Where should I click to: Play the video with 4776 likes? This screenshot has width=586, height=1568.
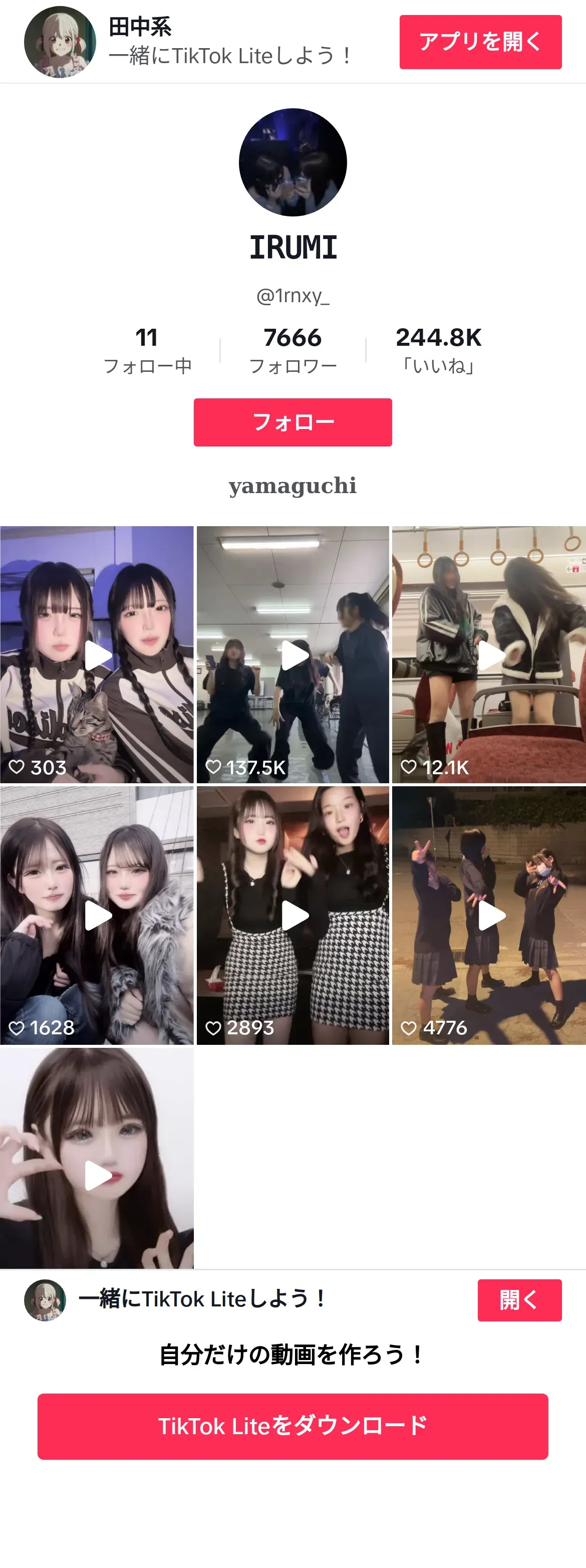tap(489, 916)
